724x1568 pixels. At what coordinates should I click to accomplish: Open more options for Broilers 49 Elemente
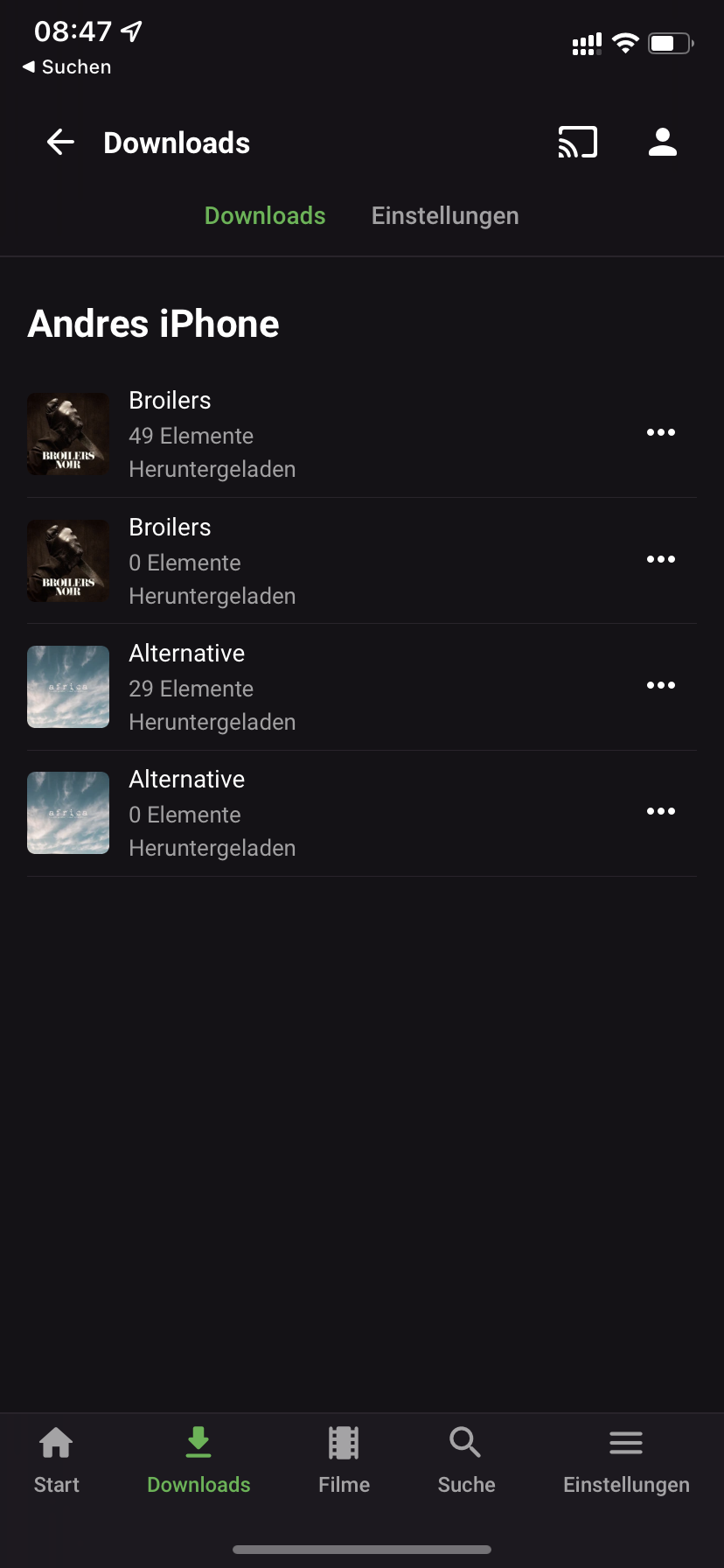660,433
